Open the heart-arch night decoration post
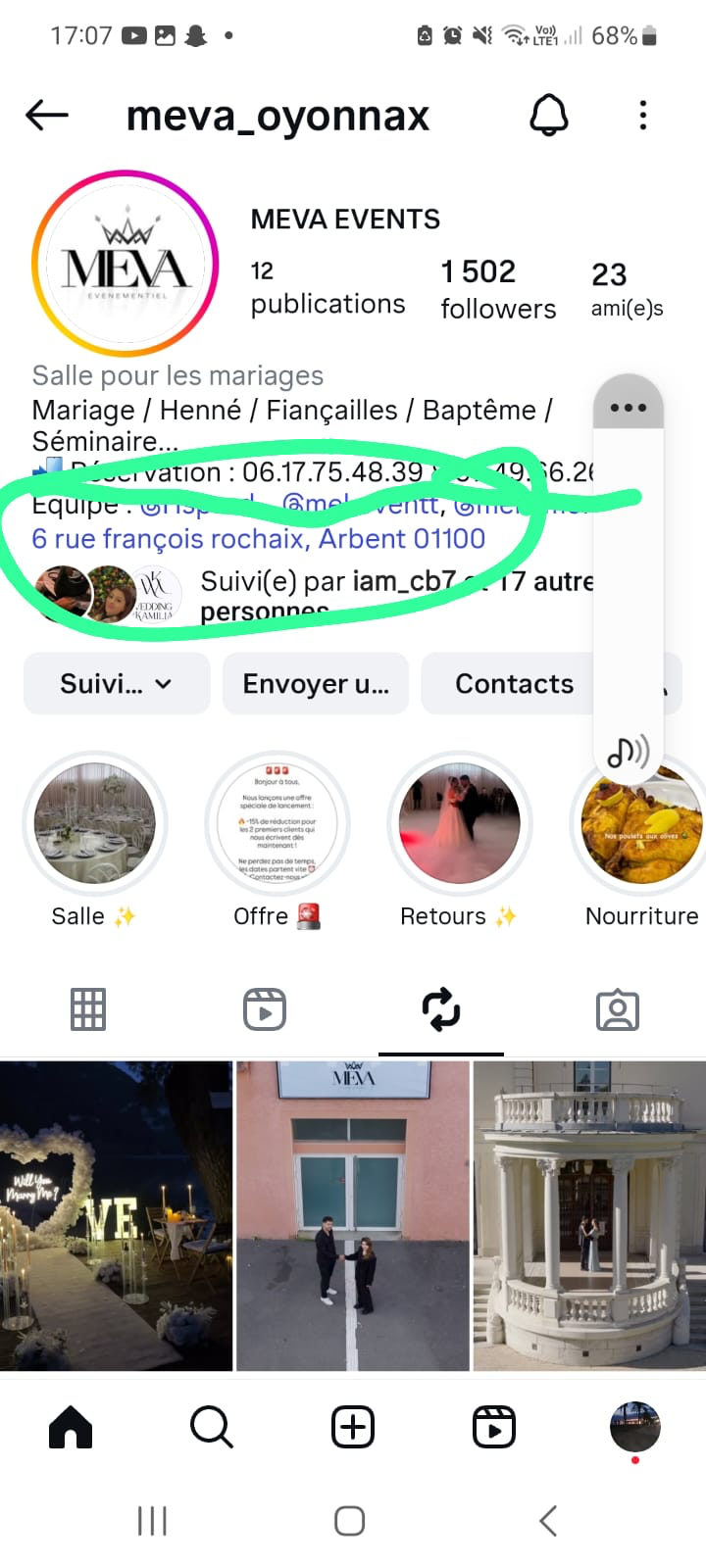 click(116, 1215)
